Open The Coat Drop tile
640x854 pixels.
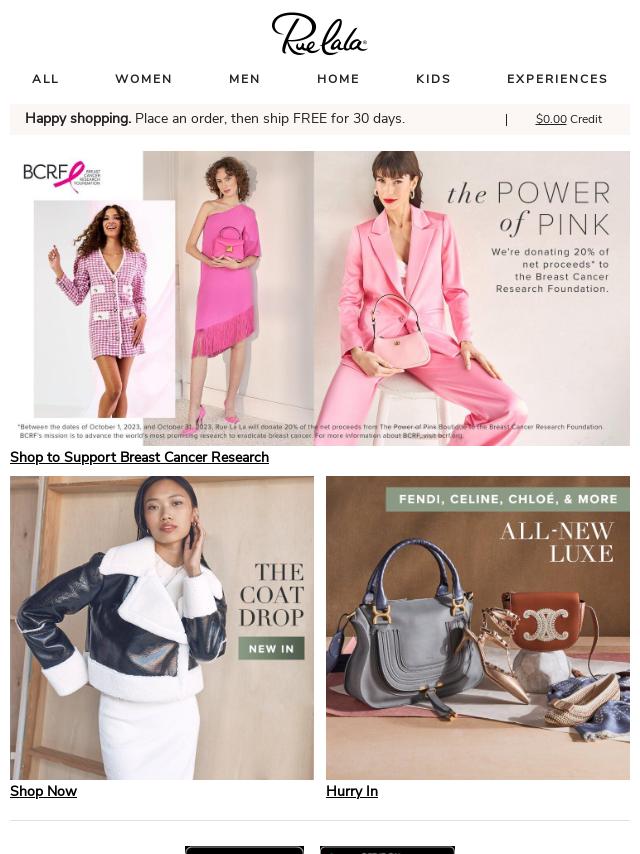click(162, 628)
